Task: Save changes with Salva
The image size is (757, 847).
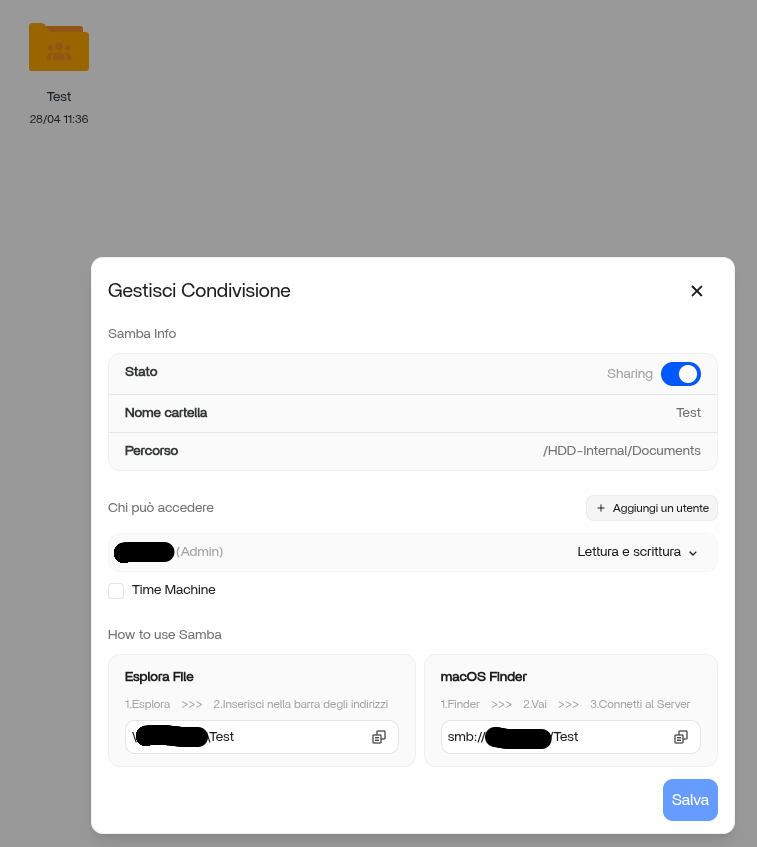Action: tap(690, 800)
